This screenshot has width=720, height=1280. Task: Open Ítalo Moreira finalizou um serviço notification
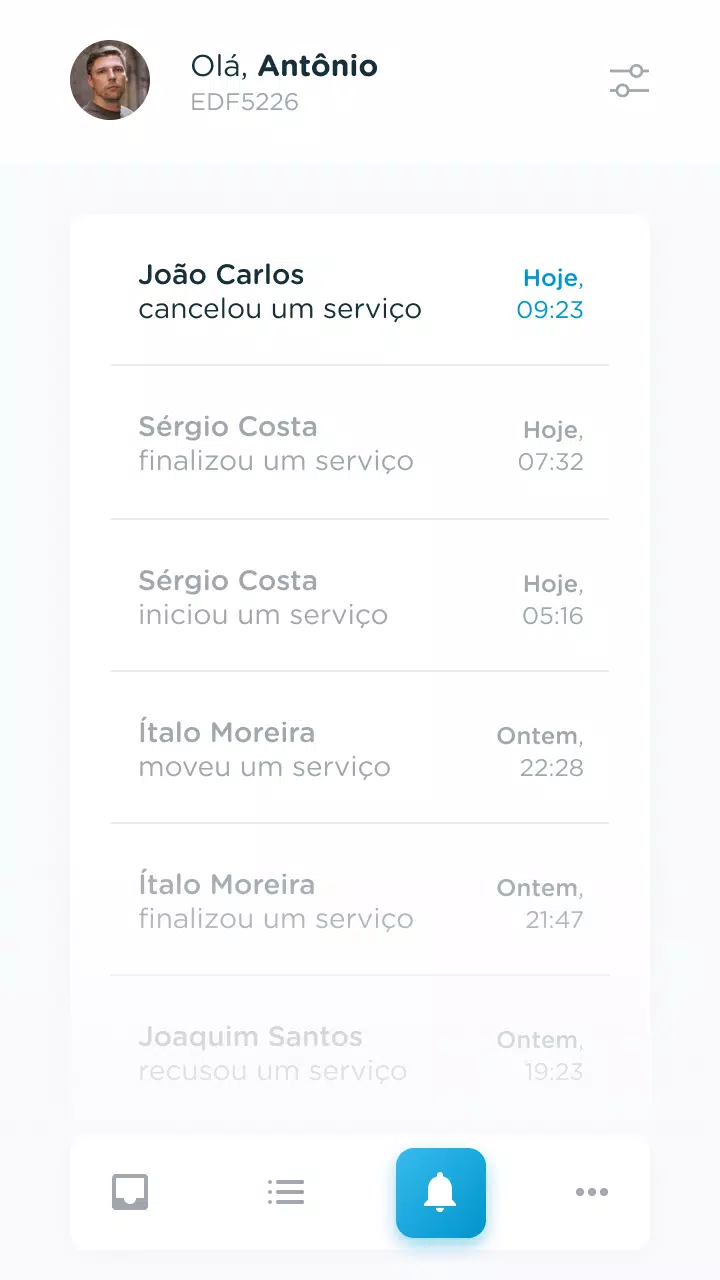tap(360, 901)
